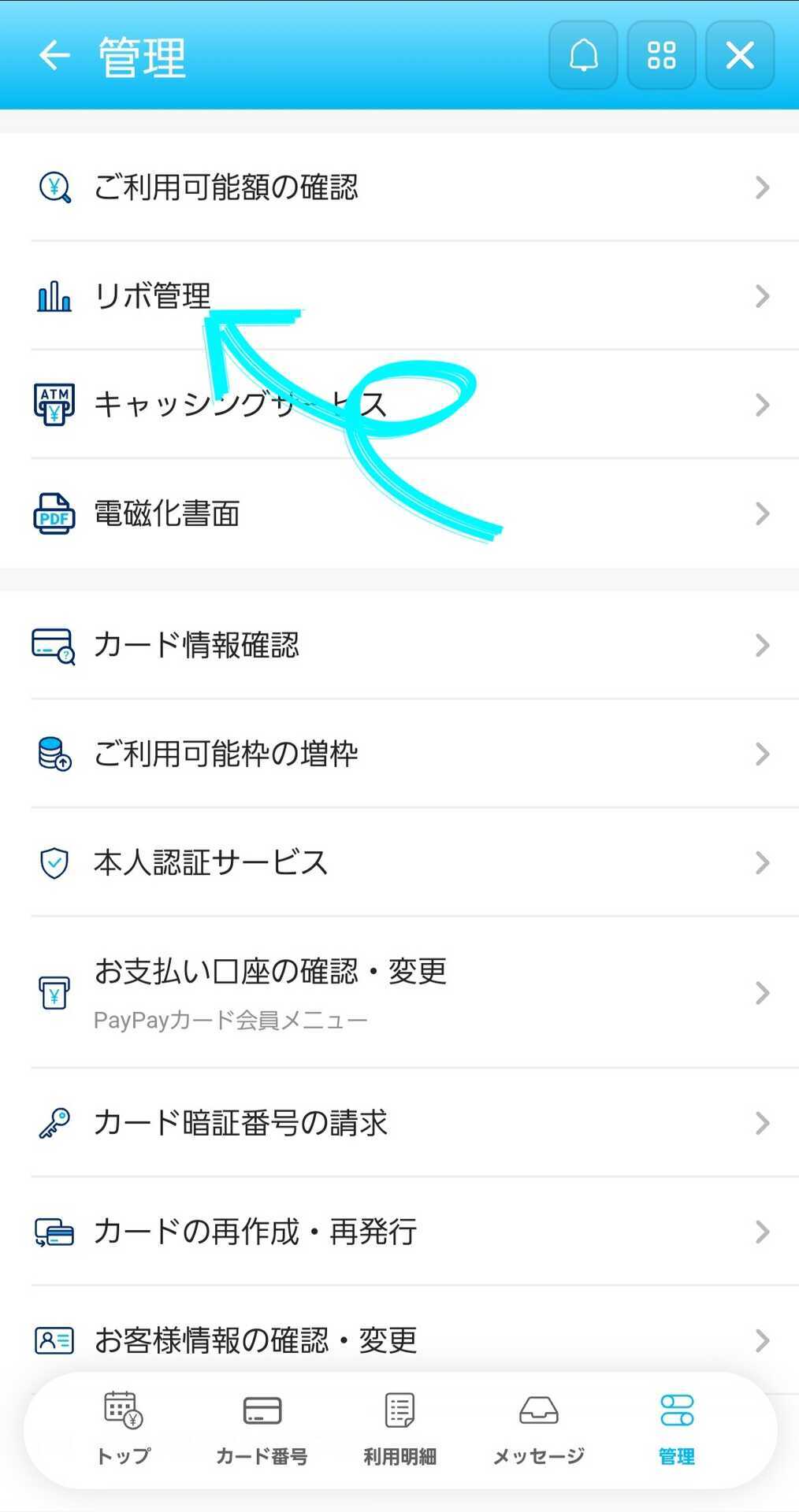
Task: Open the grid menu icon
Action: (661, 55)
